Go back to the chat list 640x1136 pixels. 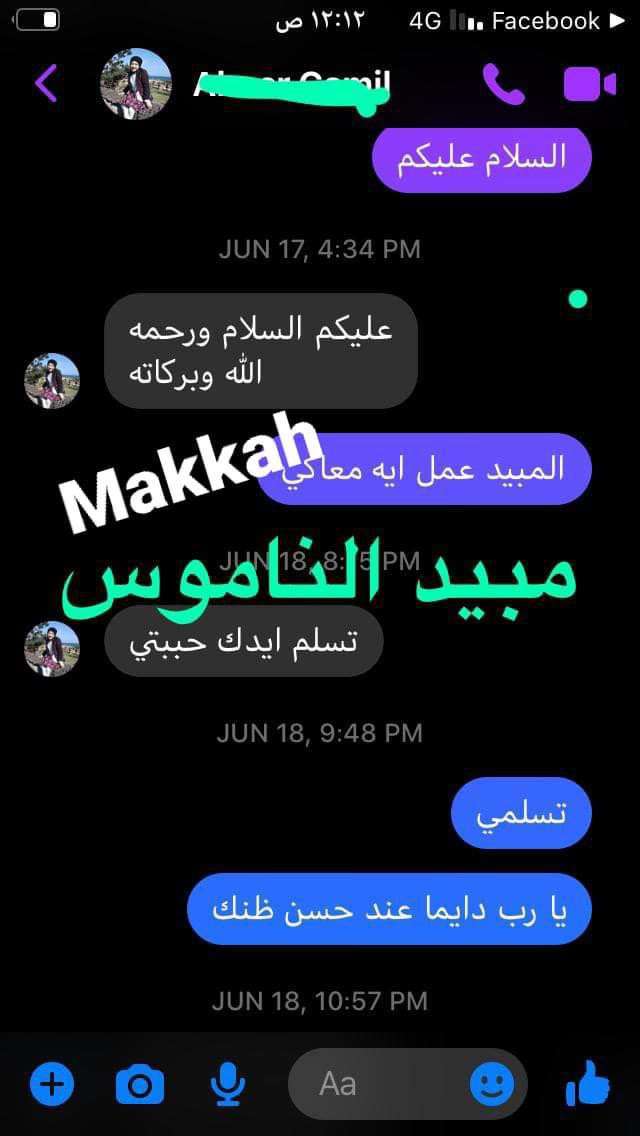coord(46,83)
